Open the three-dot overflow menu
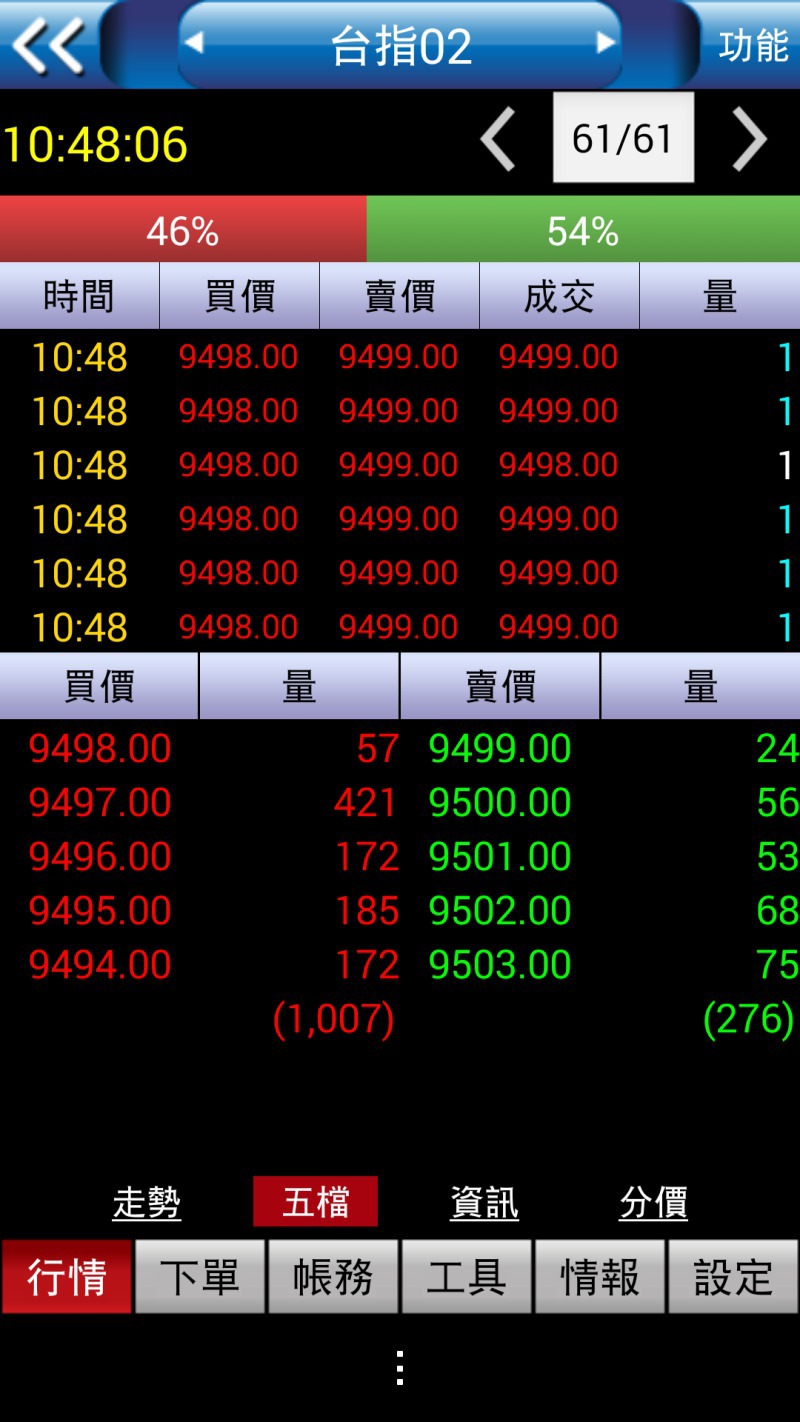The height and width of the screenshot is (1422, 800). pos(400,1367)
